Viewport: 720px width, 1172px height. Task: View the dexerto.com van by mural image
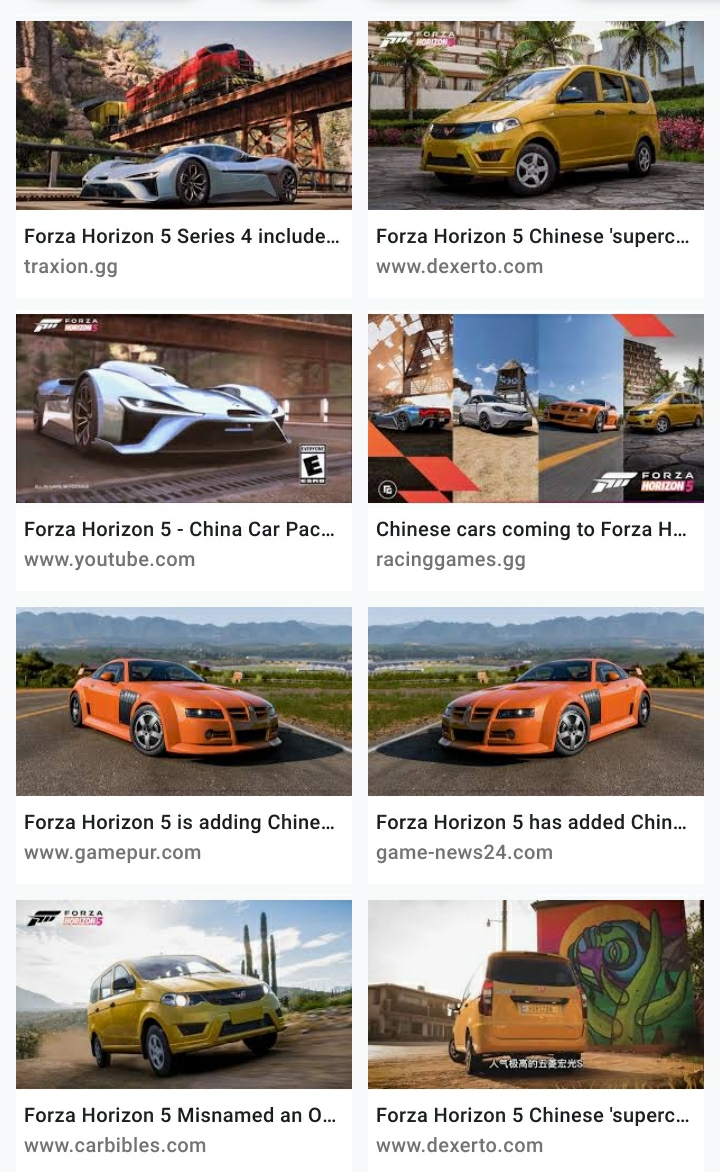click(x=535, y=994)
